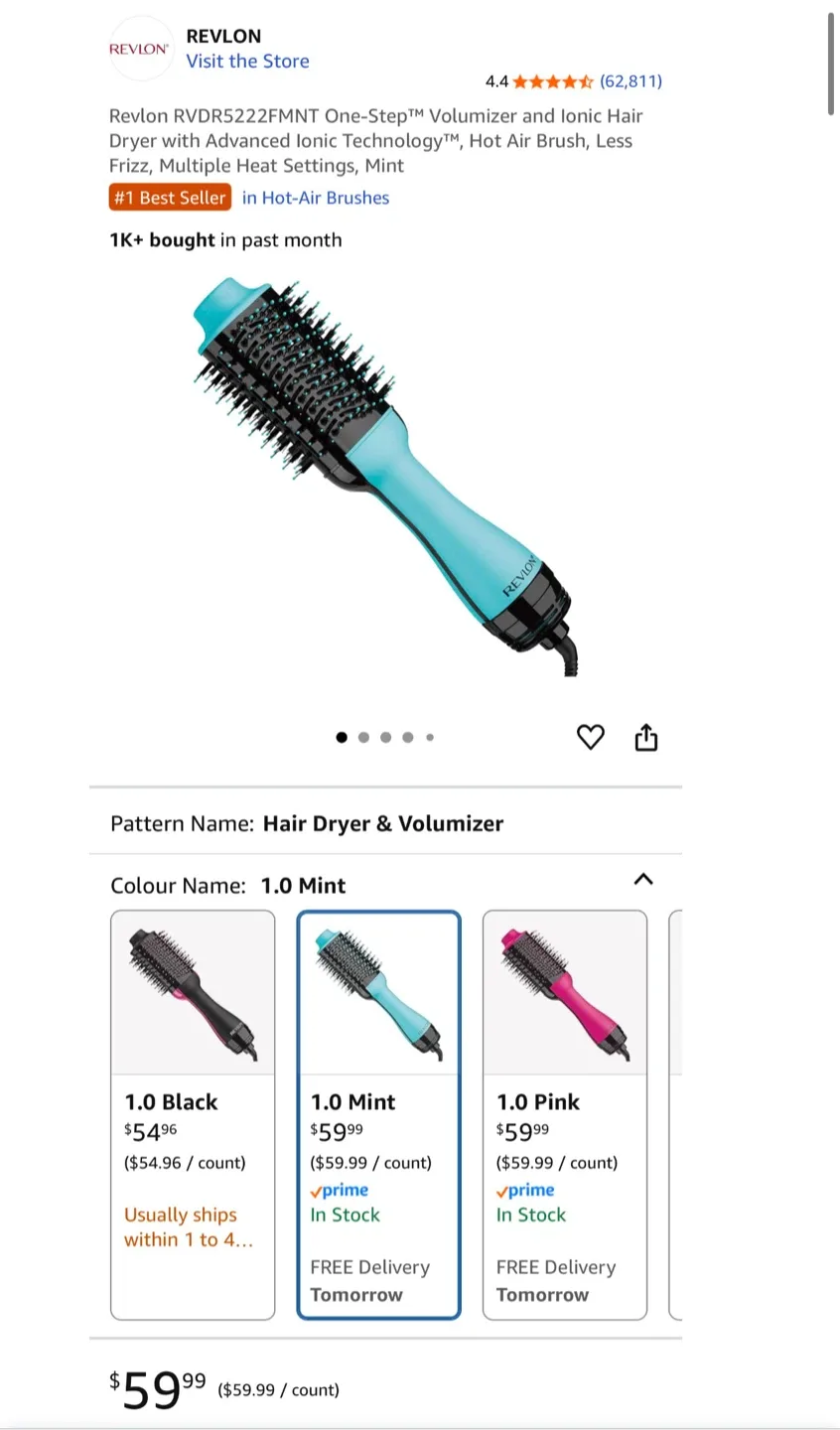Click the Prime badge under 1.0 Pink
840x1430 pixels.
point(525,1190)
